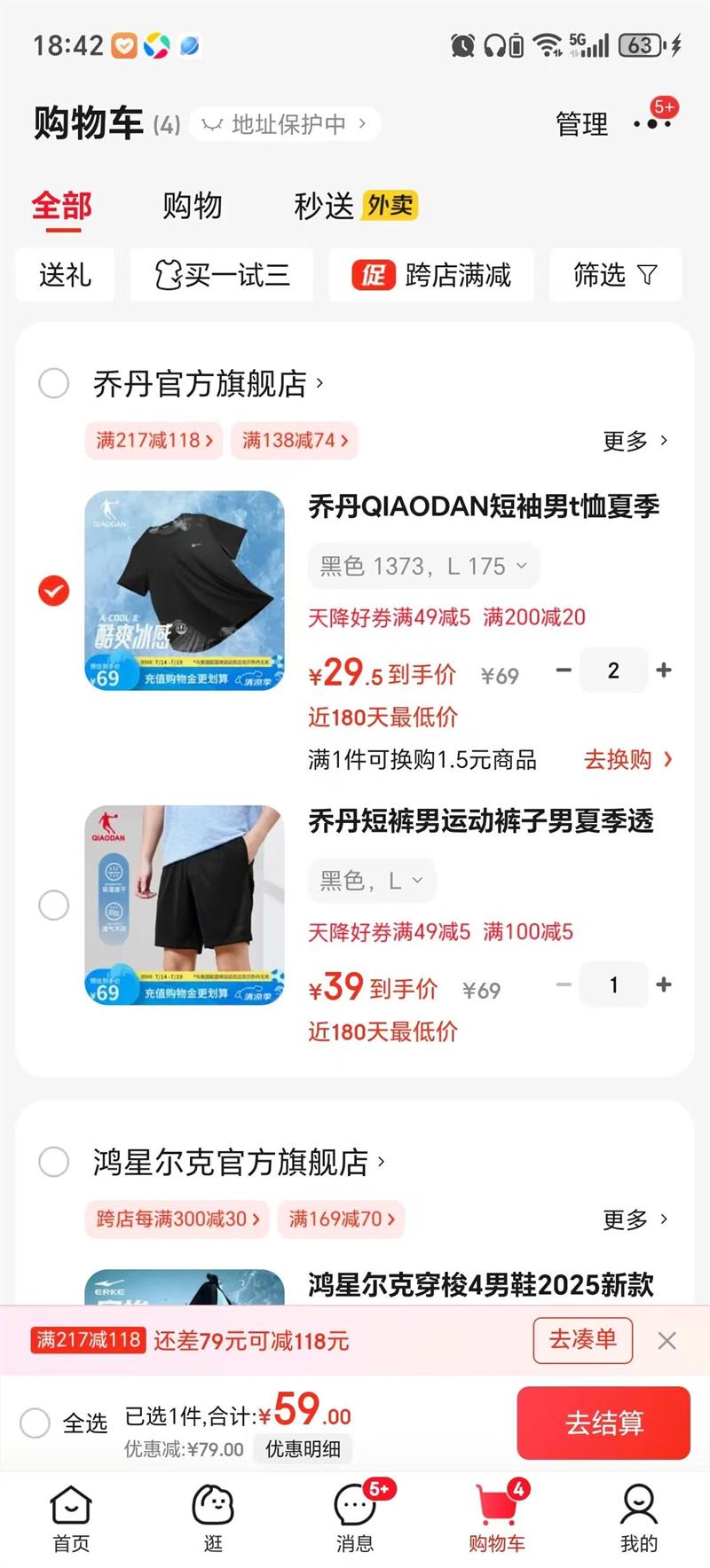Open the three-dot more menu
Image resolution: width=710 pixels, height=1568 pixels.
click(652, 124)
